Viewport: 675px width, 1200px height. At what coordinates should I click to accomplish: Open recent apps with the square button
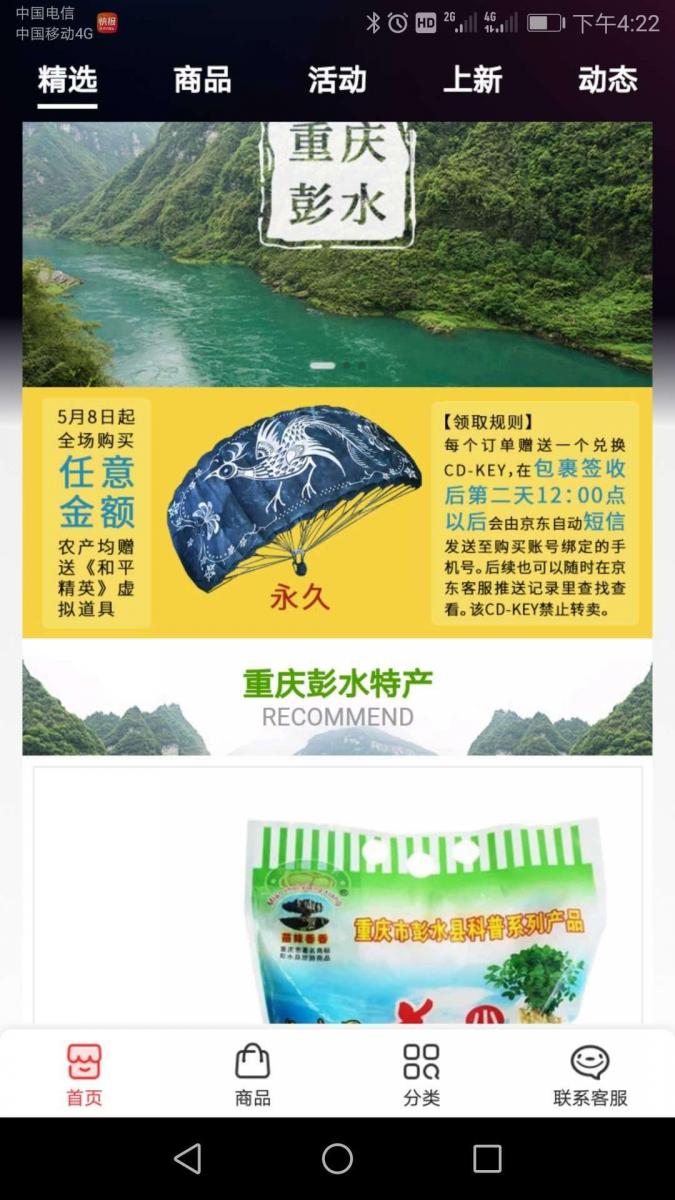pos(487,1159)
